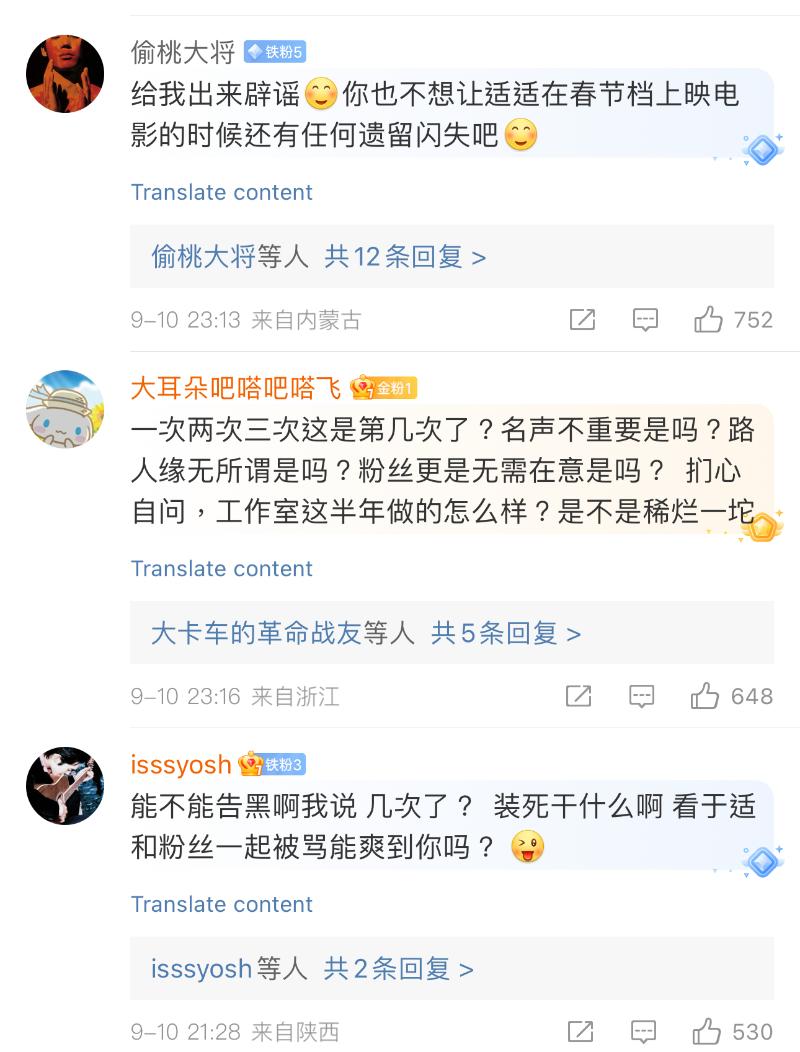Translate 偷桃大将's comment content
Screen dimensions: 800x1052
[221, 192]
